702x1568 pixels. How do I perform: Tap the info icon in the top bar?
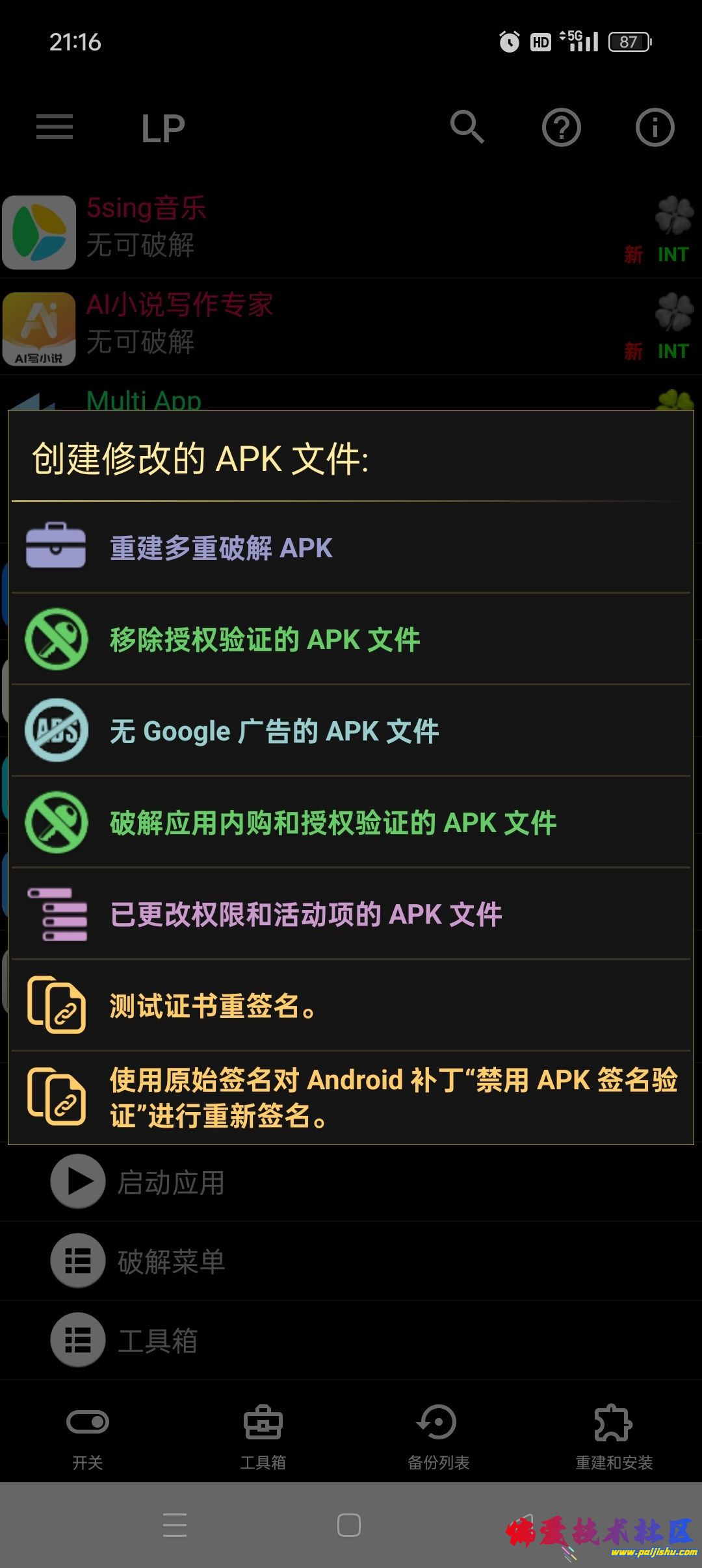[x=654, y=128]
